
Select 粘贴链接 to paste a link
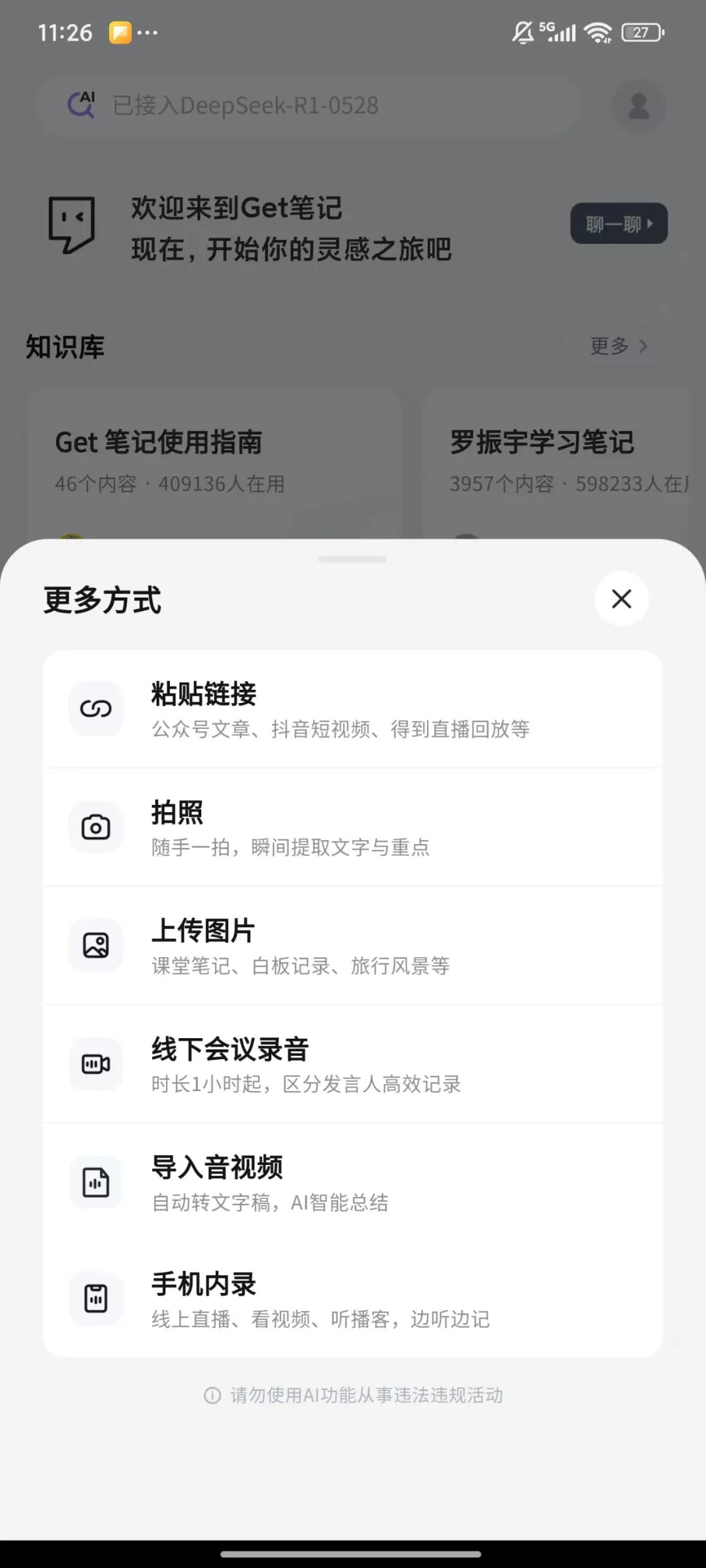pyautogui.click(x=353, y=709)
